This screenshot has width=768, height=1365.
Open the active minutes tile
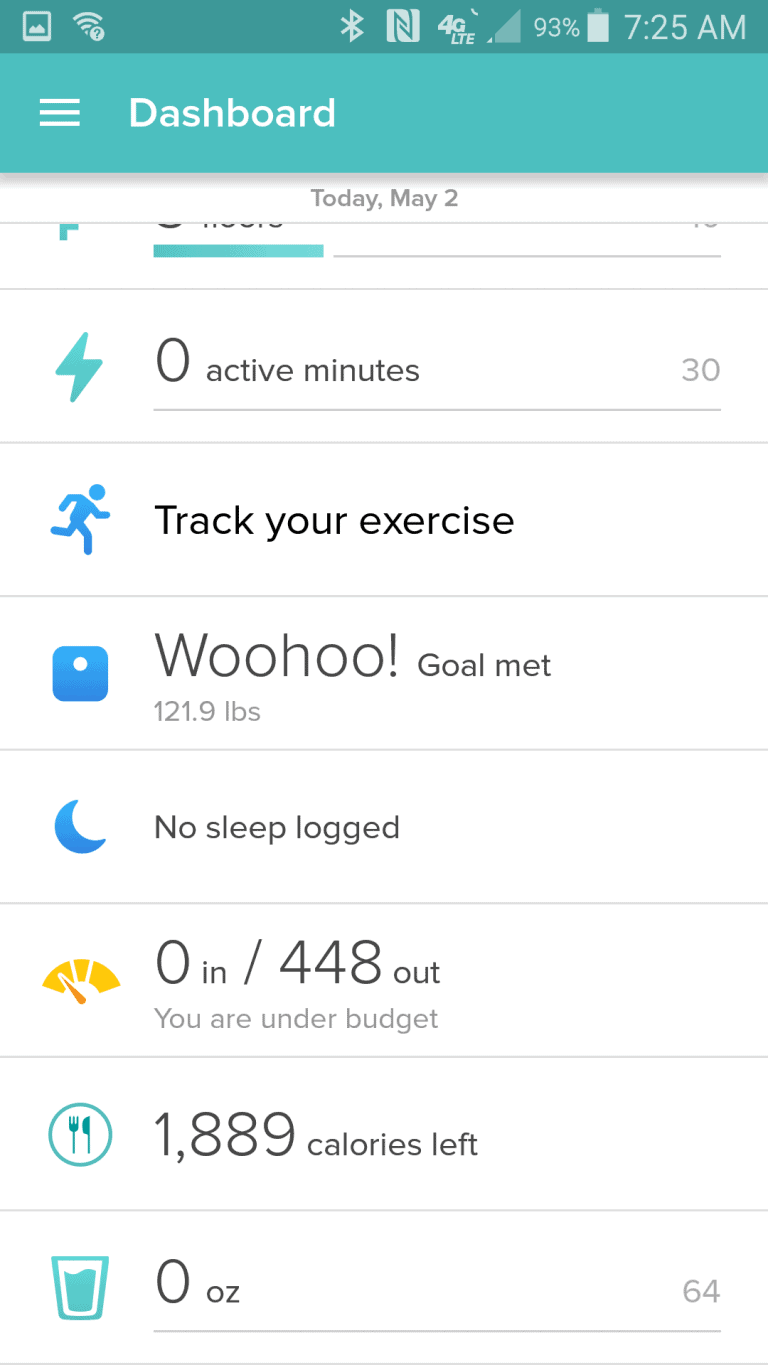[384, 366]
